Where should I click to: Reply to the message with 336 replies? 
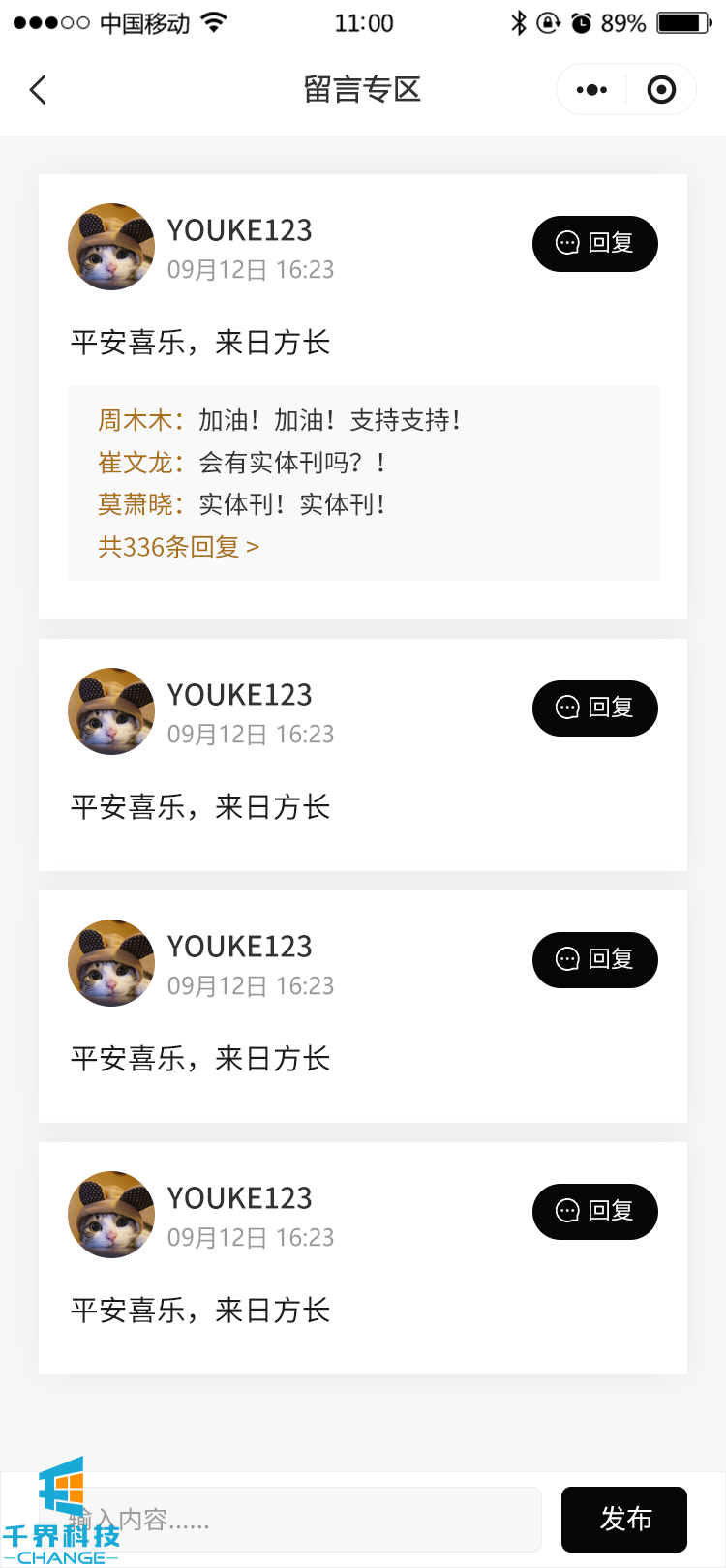click(594, 244)
